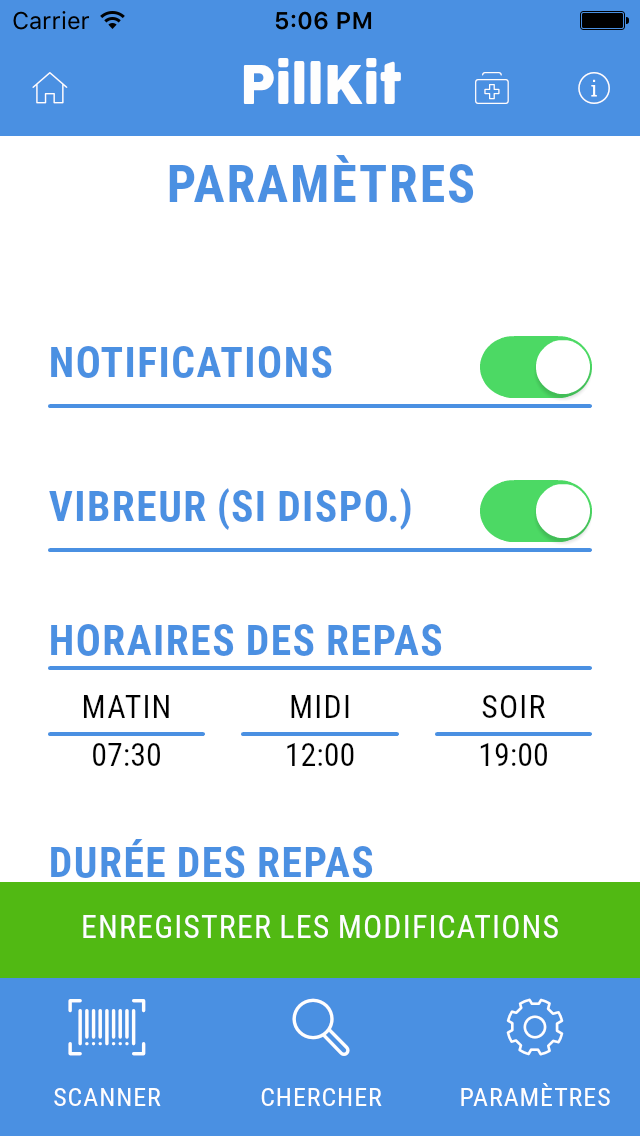
Task: Open the medicine kit icon
Action: click(x=491, y=88)
